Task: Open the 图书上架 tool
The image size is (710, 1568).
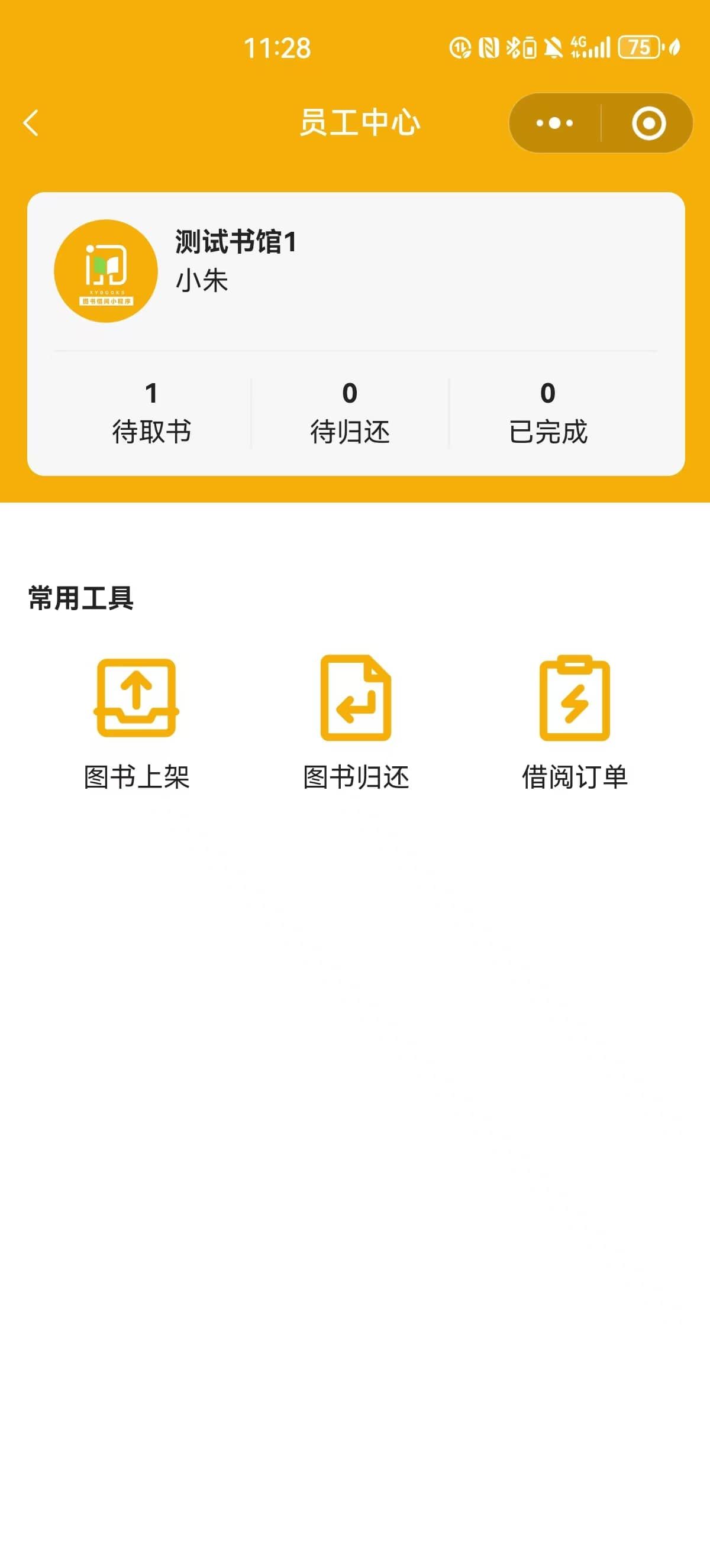Action: pyautogui.click(x=137, y=723)
